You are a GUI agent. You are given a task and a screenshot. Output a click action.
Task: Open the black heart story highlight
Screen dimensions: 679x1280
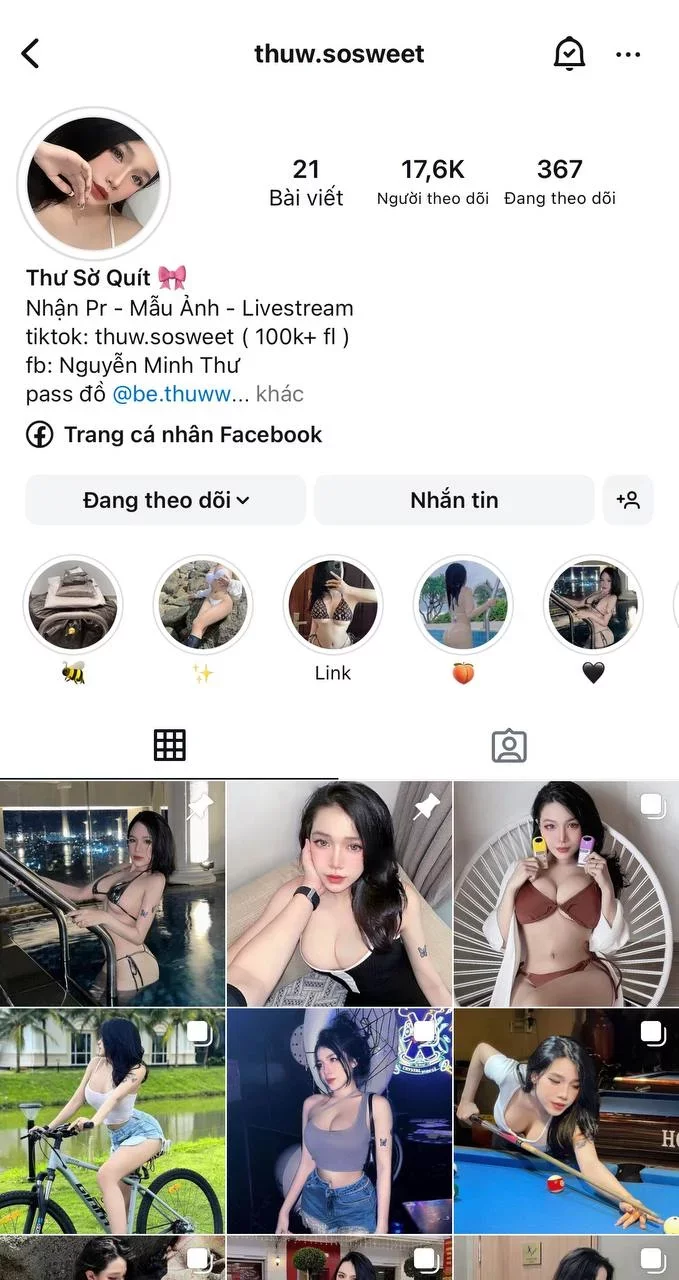pos(593,606)
